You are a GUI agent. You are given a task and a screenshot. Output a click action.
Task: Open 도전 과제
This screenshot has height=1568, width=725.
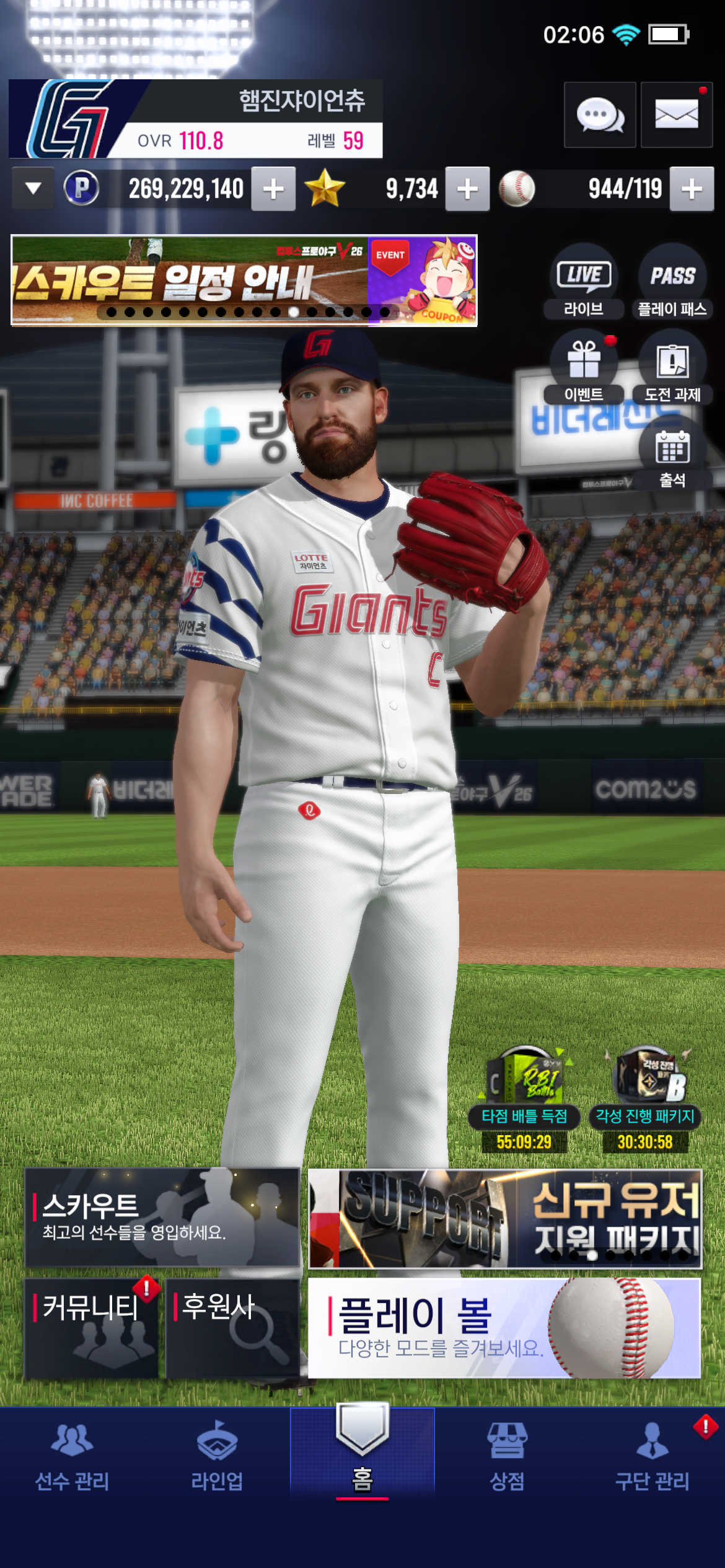click(672, 367)
